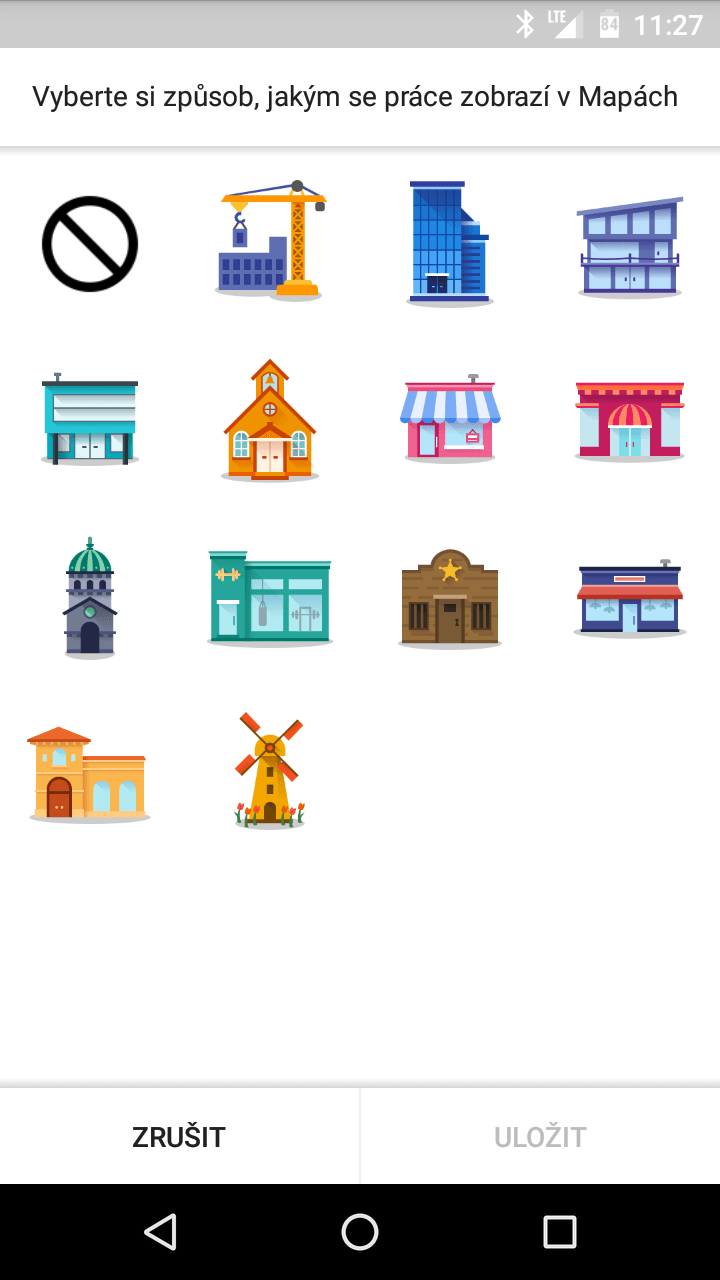Select the orange villa icon
This screenshot has width=720, height=1280.
pos(90,775)
